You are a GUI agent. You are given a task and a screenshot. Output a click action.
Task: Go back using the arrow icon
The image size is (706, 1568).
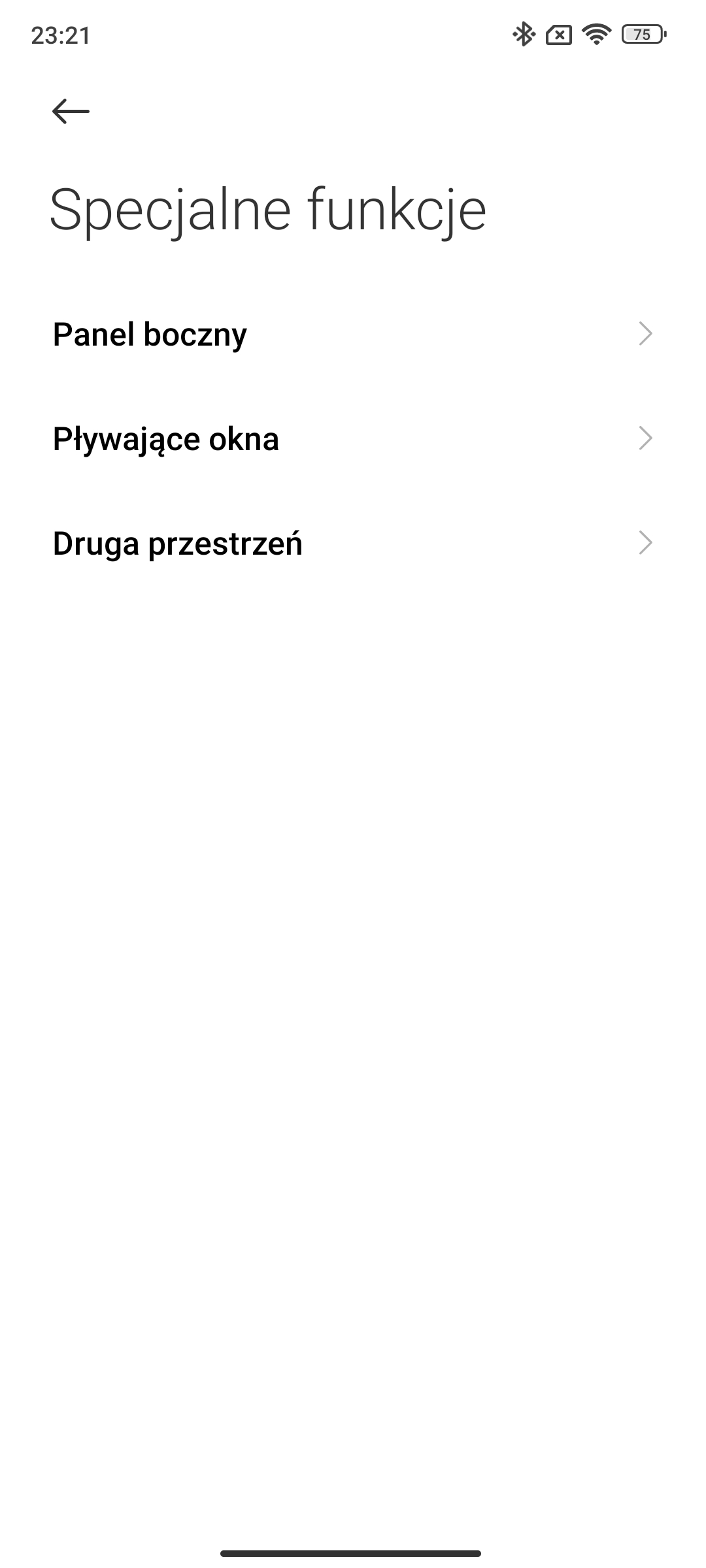coord(71,111)
